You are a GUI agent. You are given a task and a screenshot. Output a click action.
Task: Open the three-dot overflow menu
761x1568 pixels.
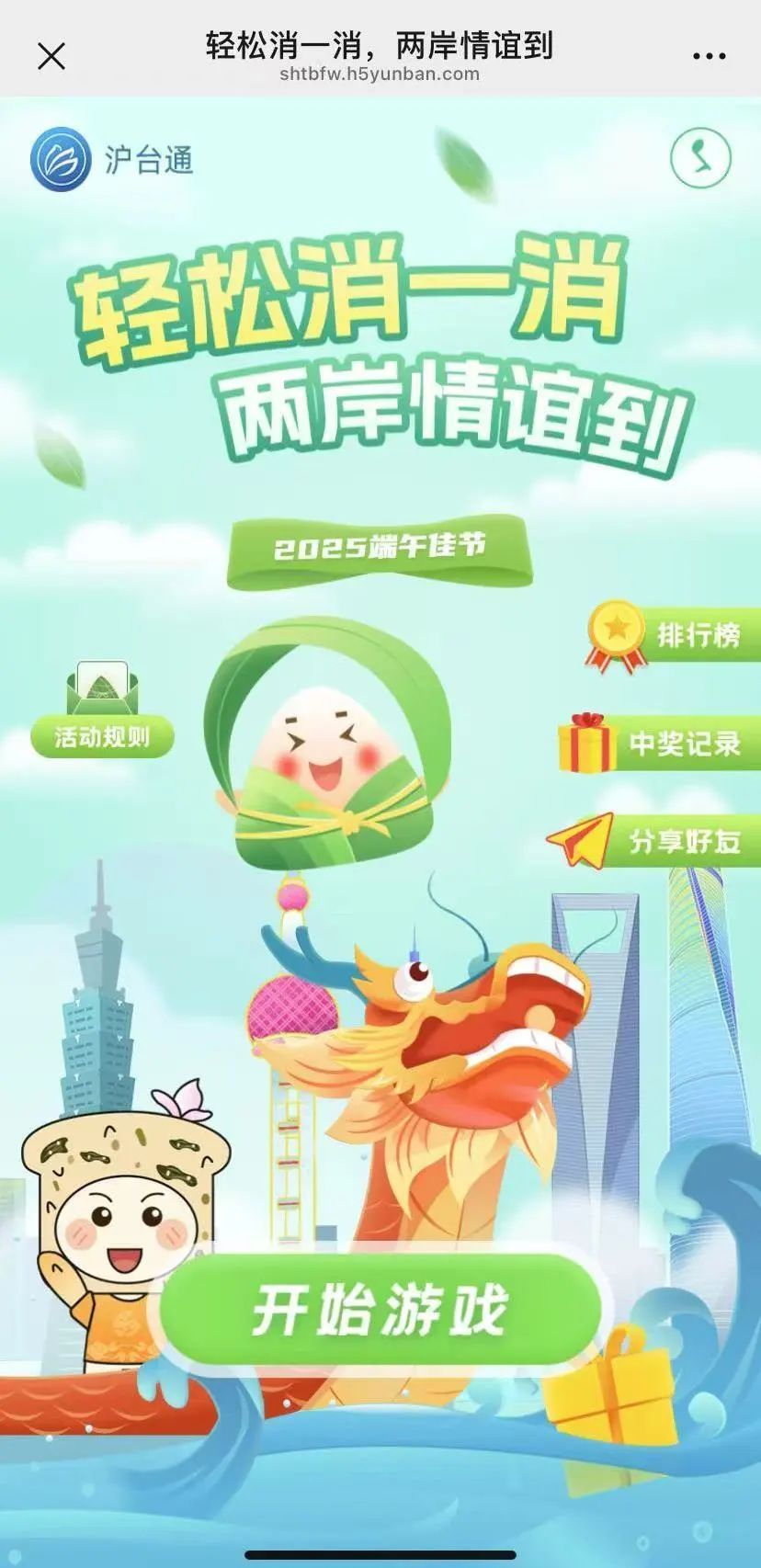[x=709, y=56]
